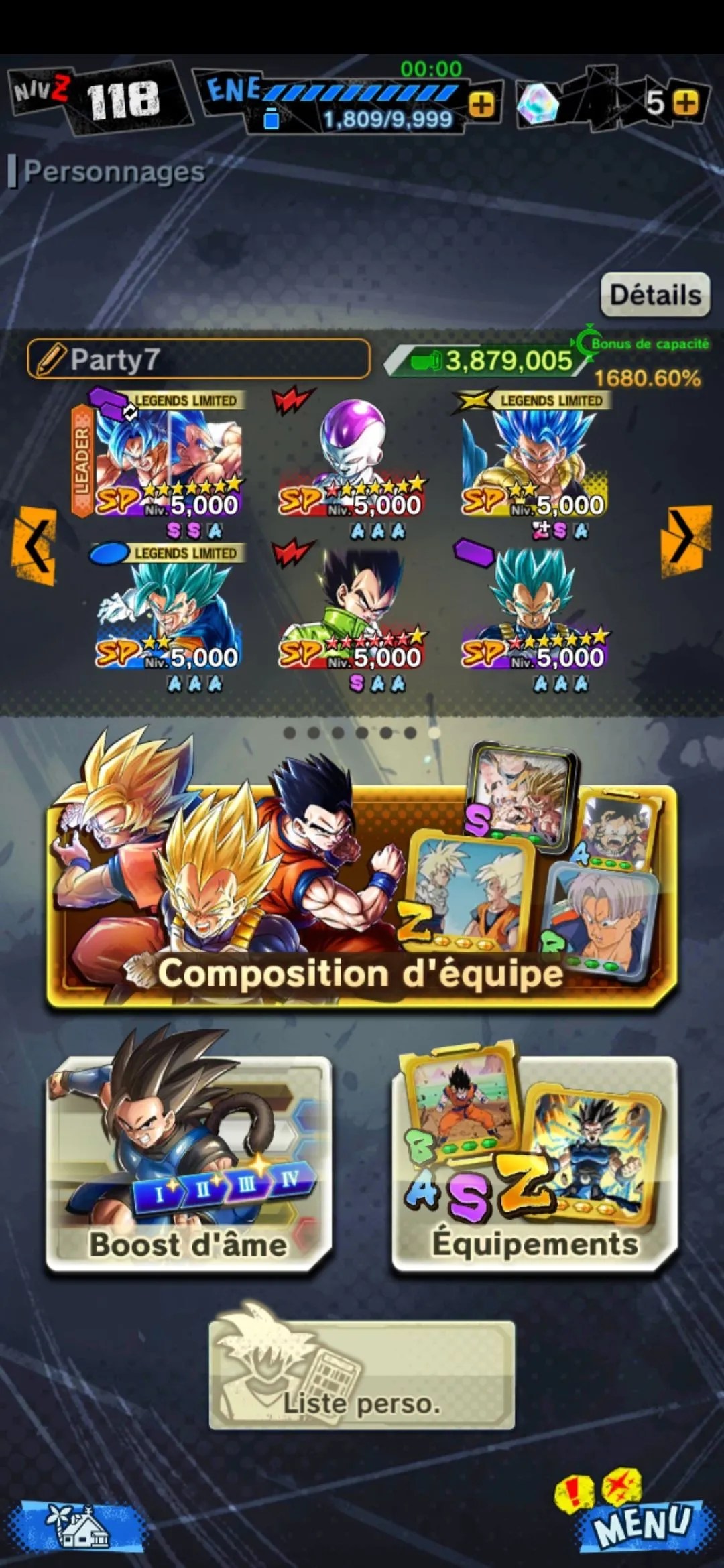Go to the next party with right arrow
724x1568 pixels.
coord(685,539)
